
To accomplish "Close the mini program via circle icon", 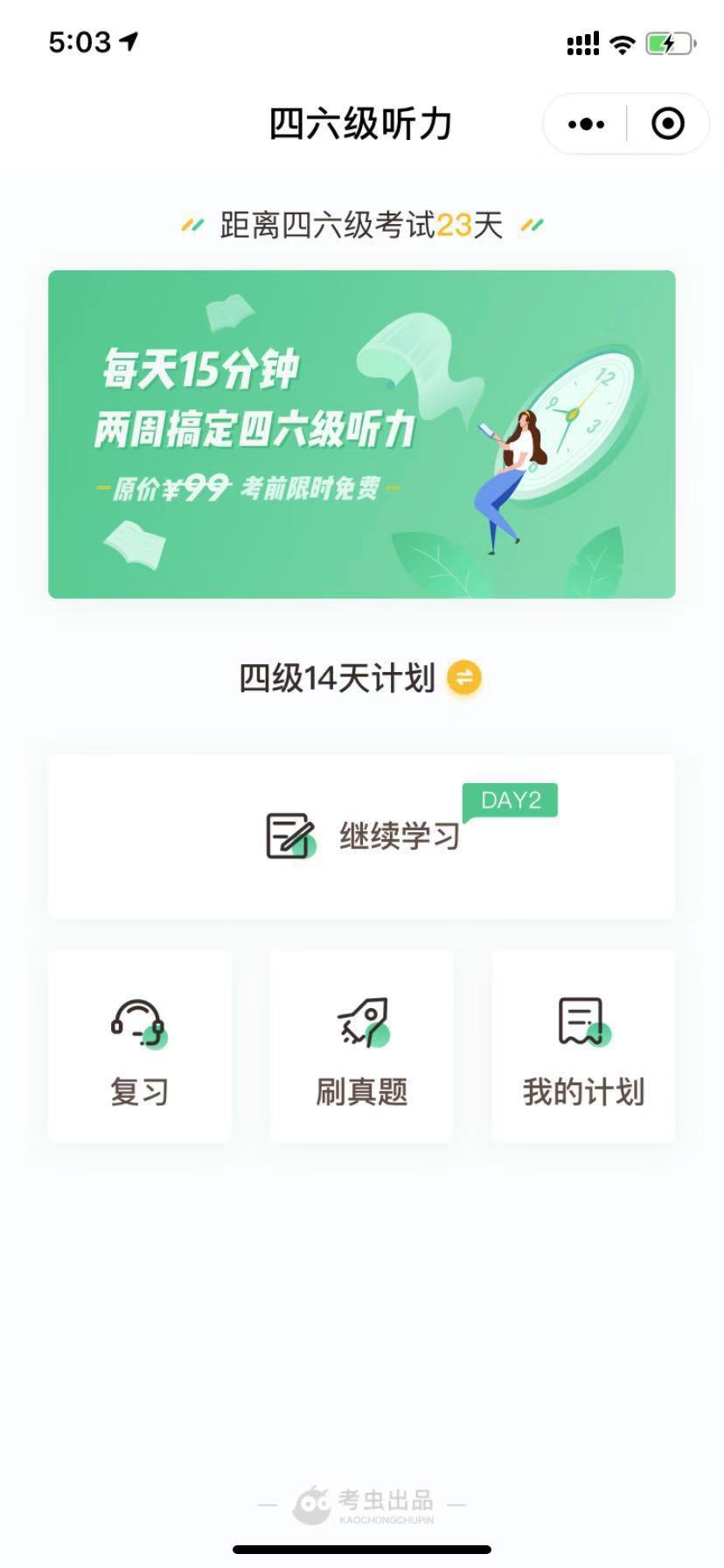I will pos(668,124).
